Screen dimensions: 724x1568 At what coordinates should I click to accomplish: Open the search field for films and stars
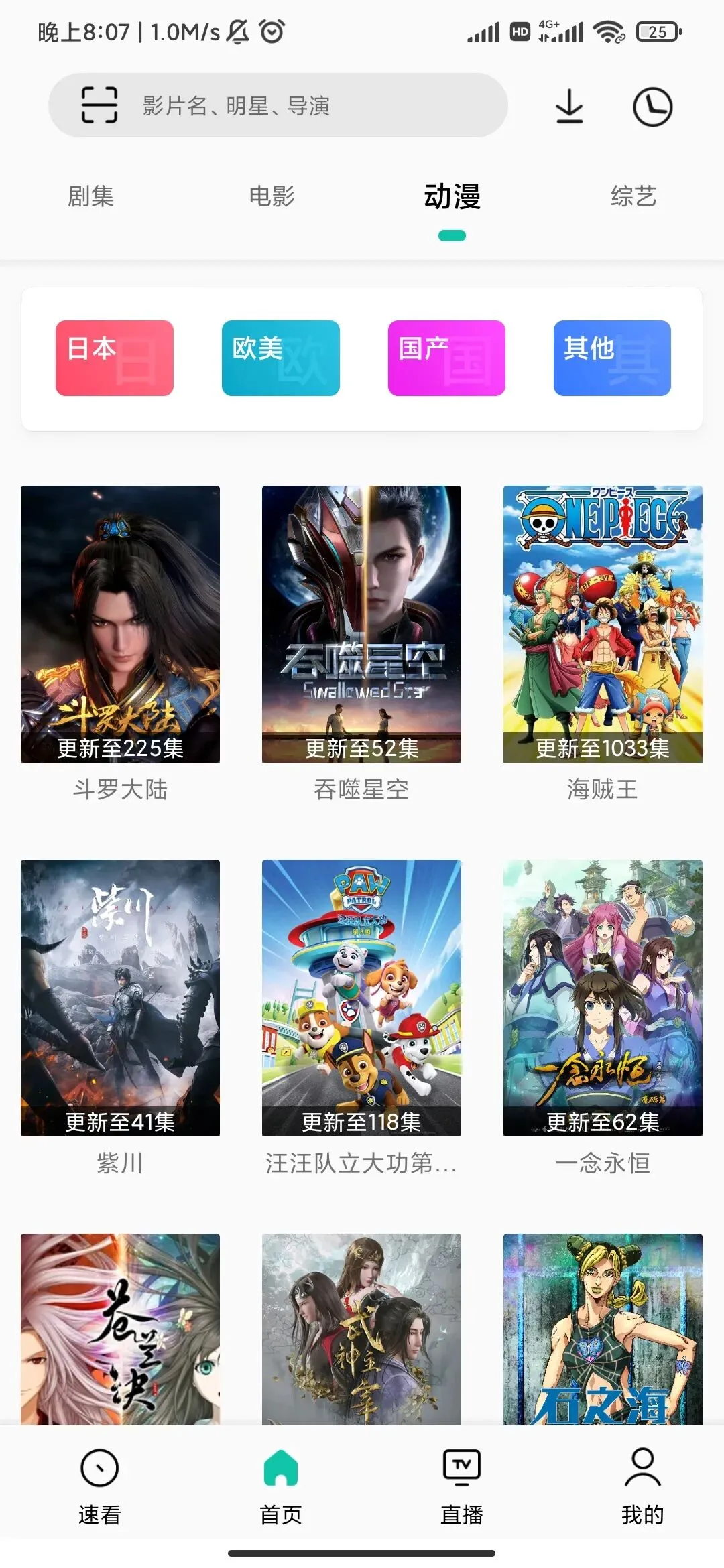302,106
